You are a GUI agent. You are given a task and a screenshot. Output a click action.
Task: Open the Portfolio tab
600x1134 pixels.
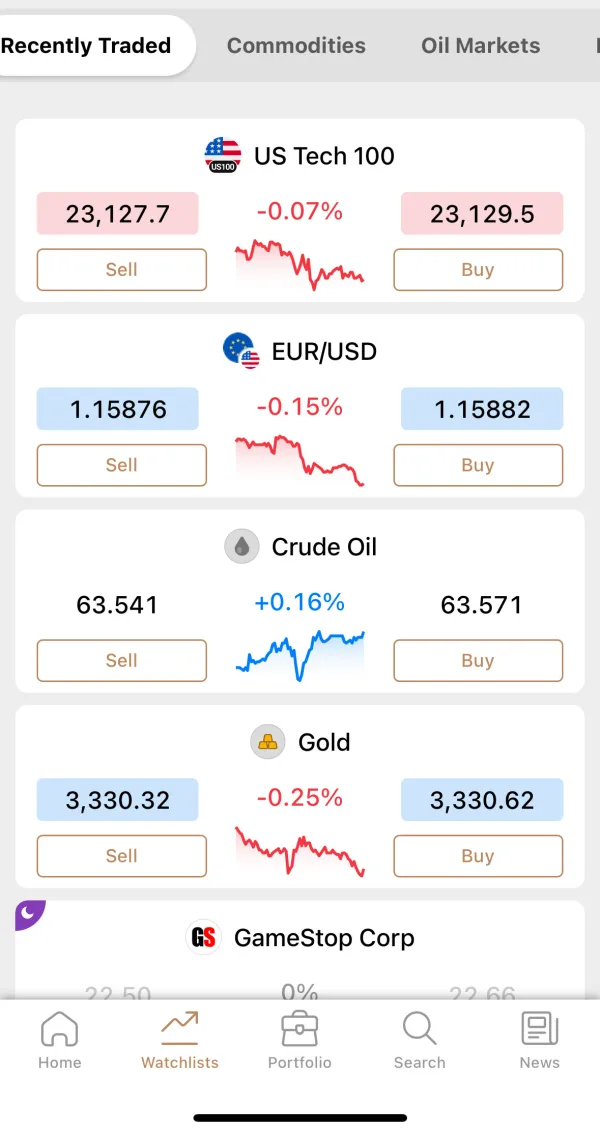point(300,1041)
